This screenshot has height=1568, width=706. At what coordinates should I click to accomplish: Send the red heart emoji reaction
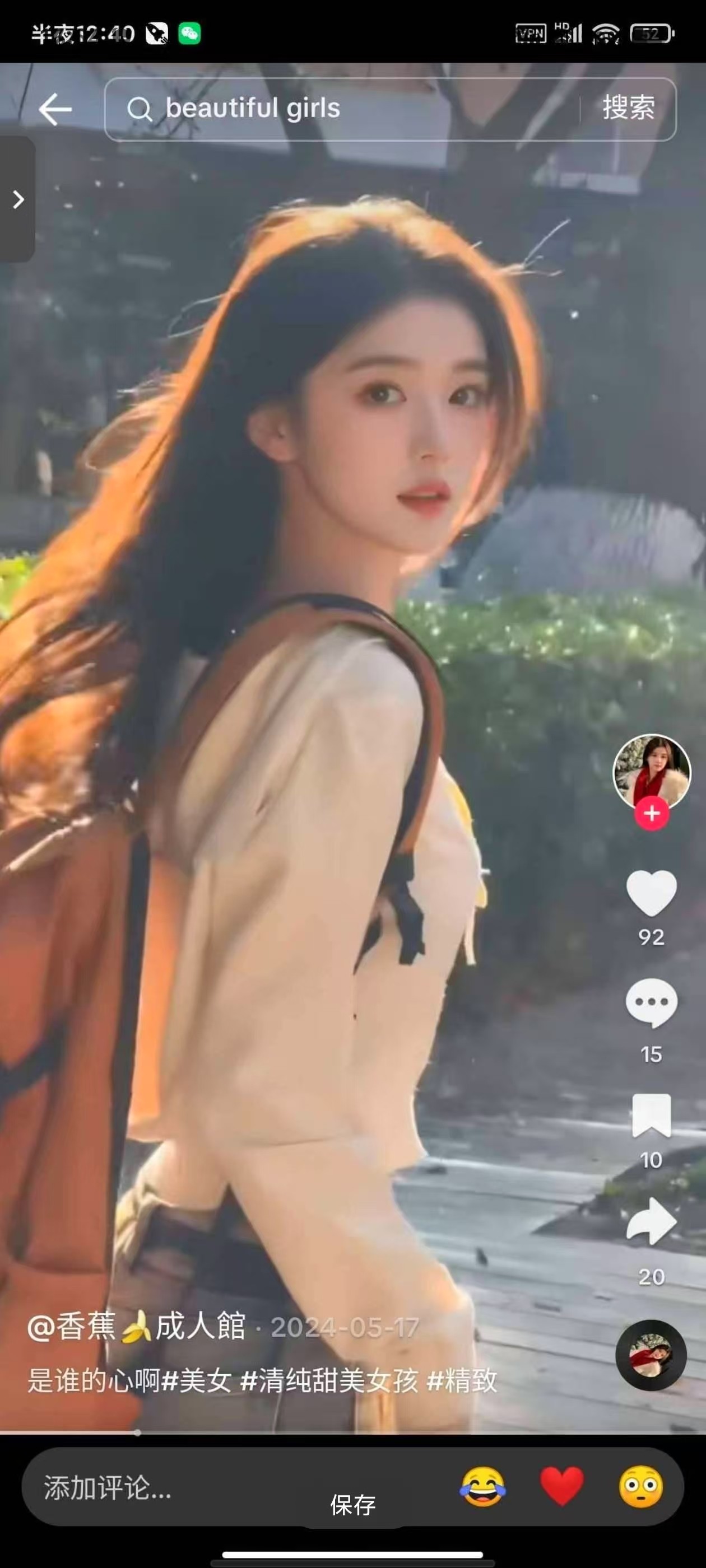pyautogui.click(x=561, y=1486)
